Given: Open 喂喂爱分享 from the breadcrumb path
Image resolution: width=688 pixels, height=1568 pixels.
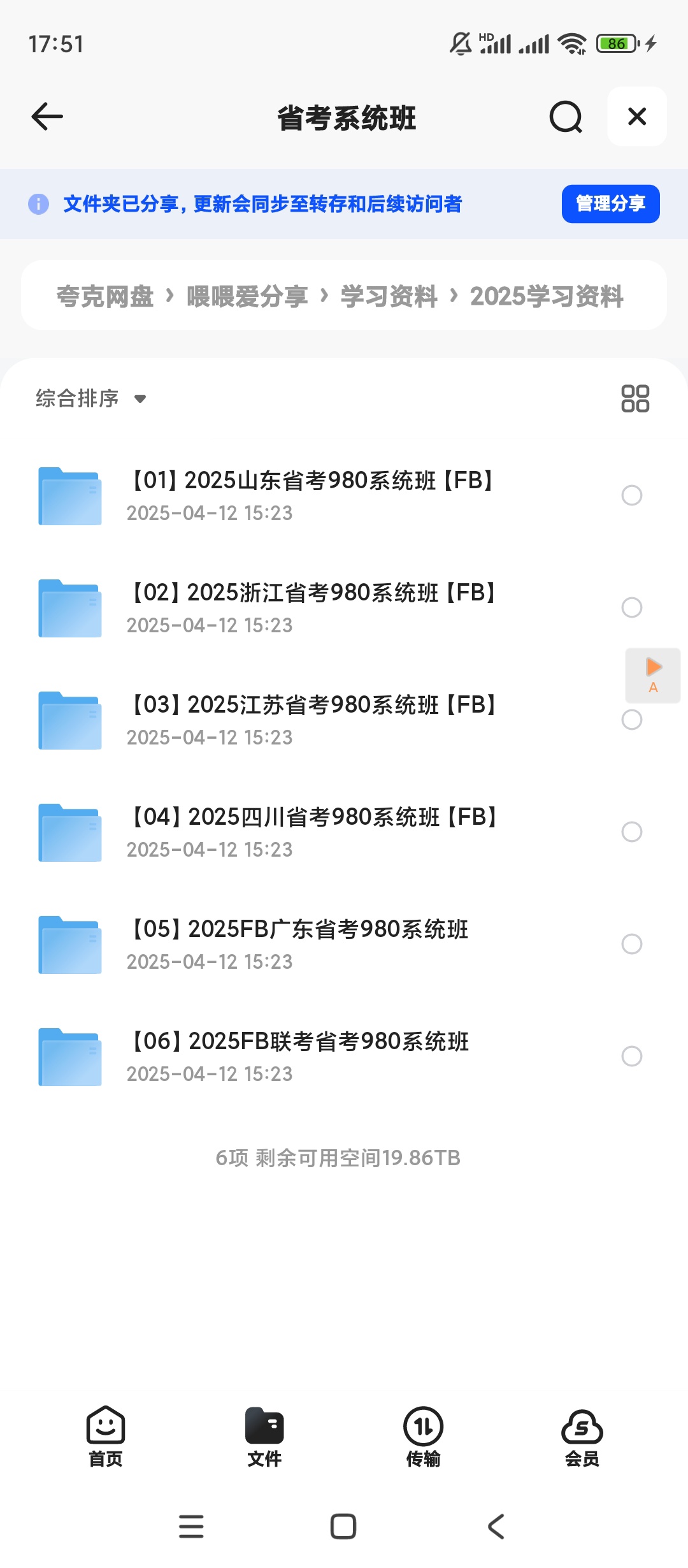Looking at the screenshot, I should [x=242, y=296].
